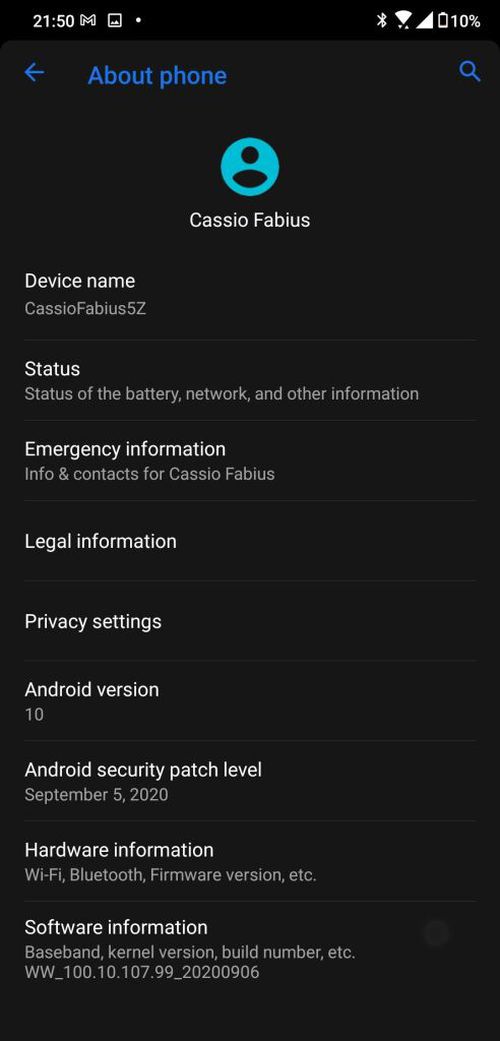Open Software information

click(250, 949)
